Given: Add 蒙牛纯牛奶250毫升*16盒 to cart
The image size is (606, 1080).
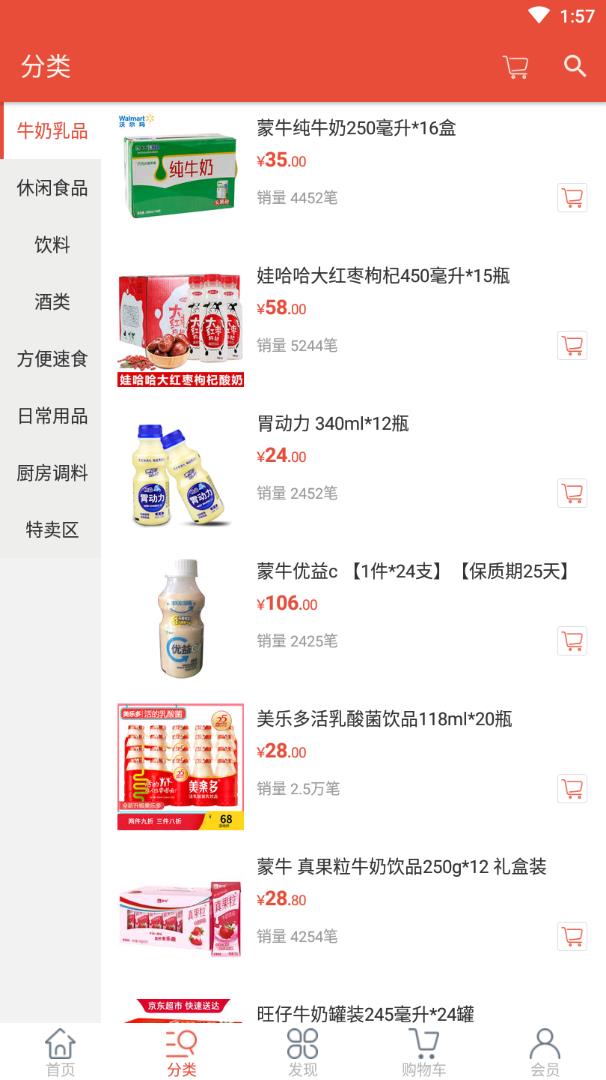Looking at the screenshot, I should (x=572, y=198).
